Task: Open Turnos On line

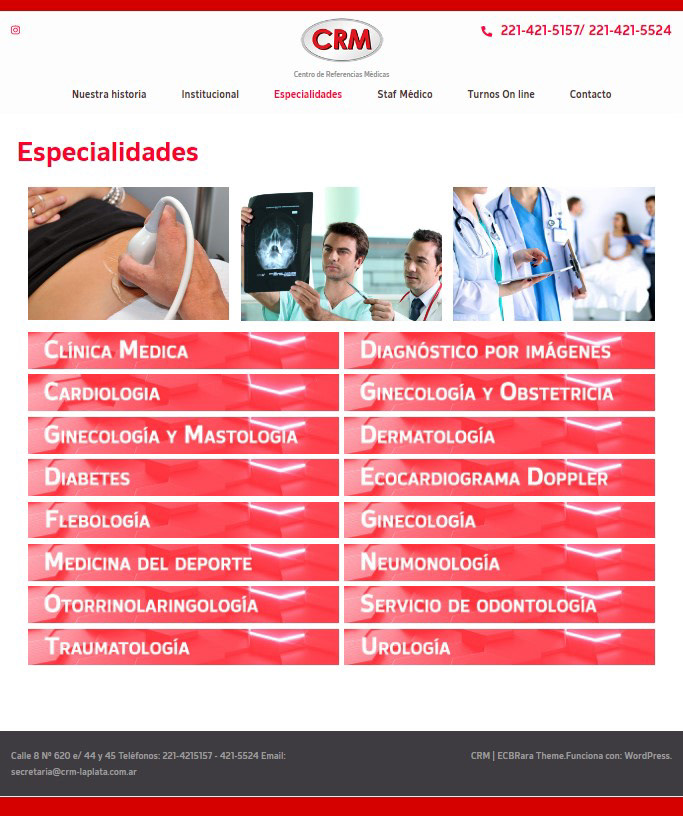Action: point(501,94)
